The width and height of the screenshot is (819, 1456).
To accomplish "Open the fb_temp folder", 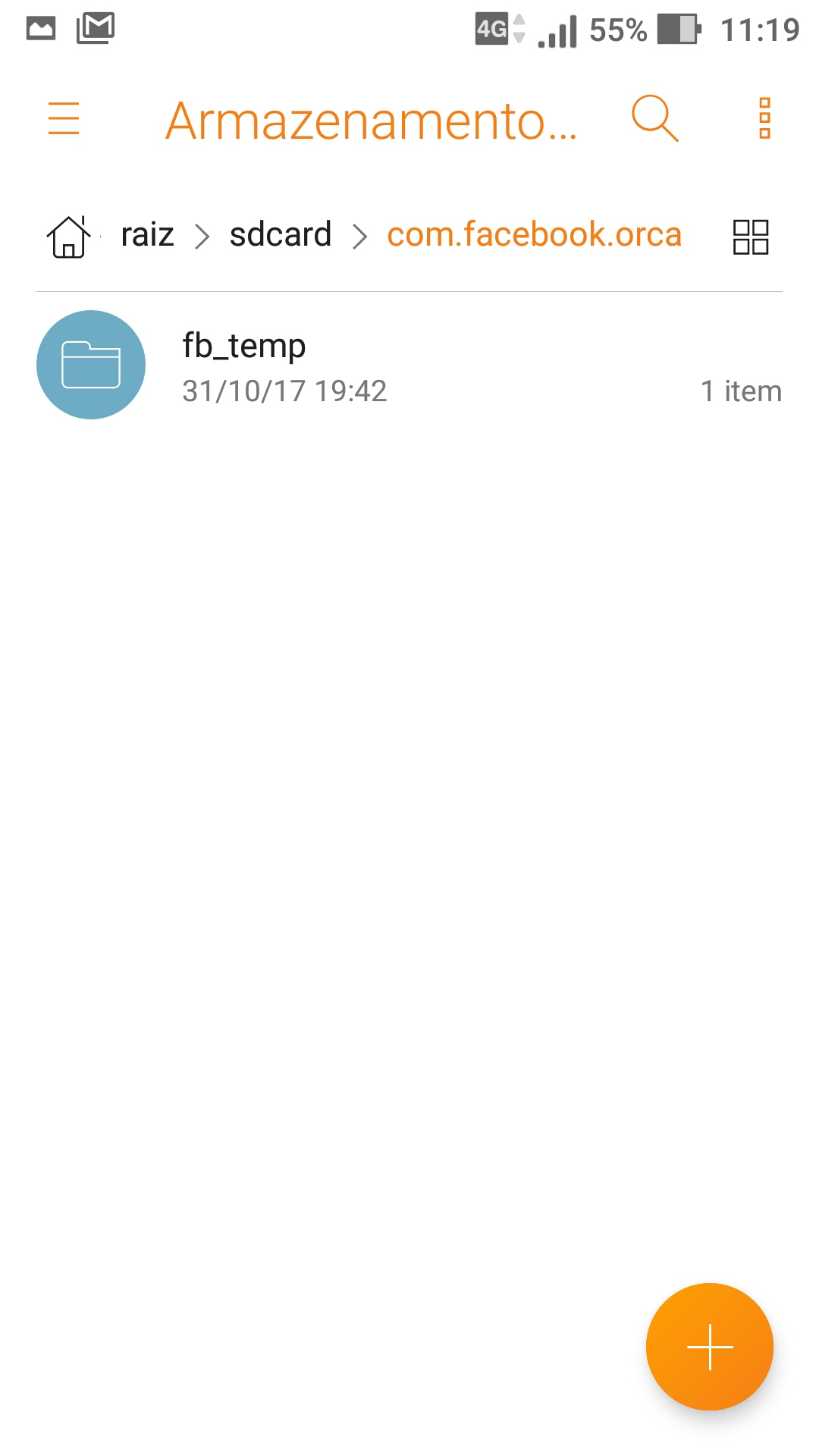I will [x=409, y=366].
